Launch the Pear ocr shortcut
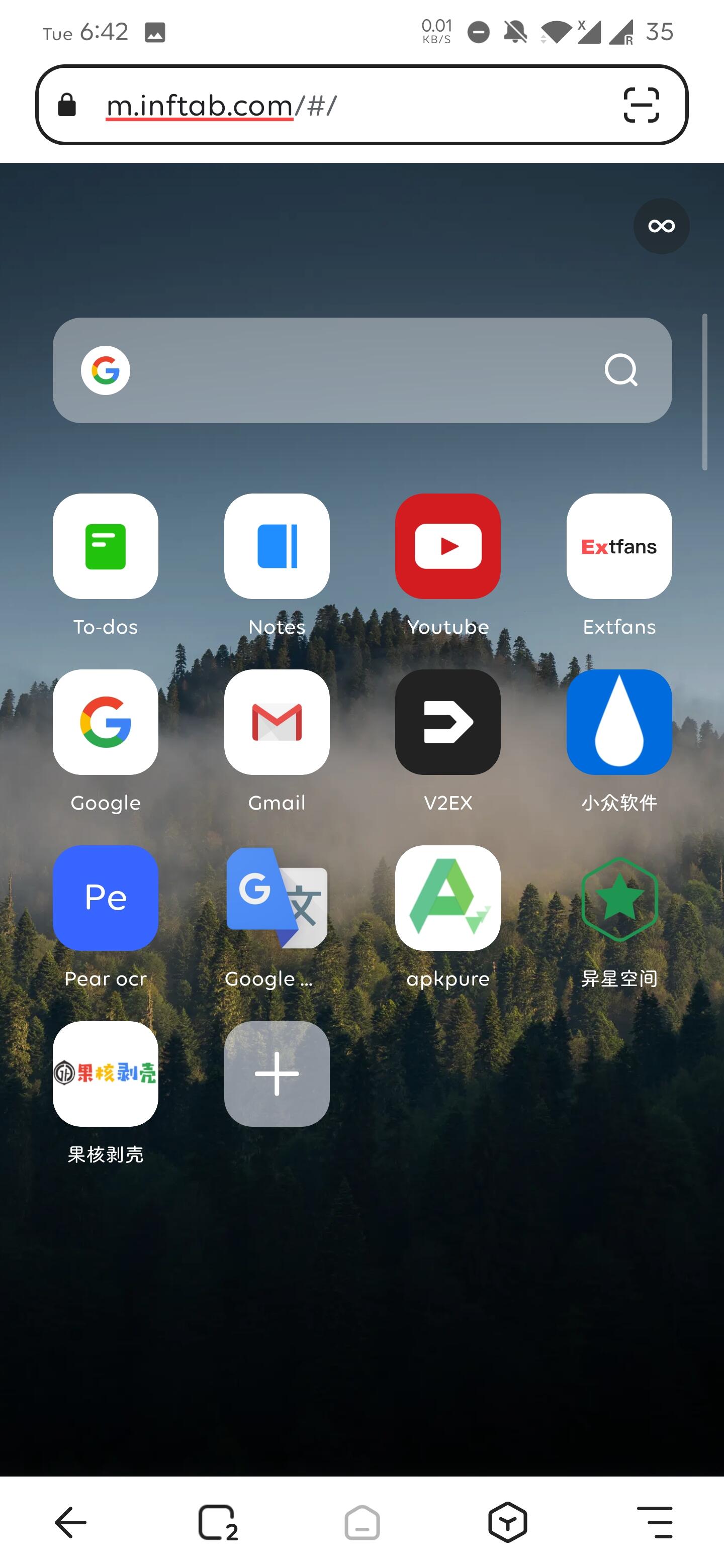 tap(106, 898)
